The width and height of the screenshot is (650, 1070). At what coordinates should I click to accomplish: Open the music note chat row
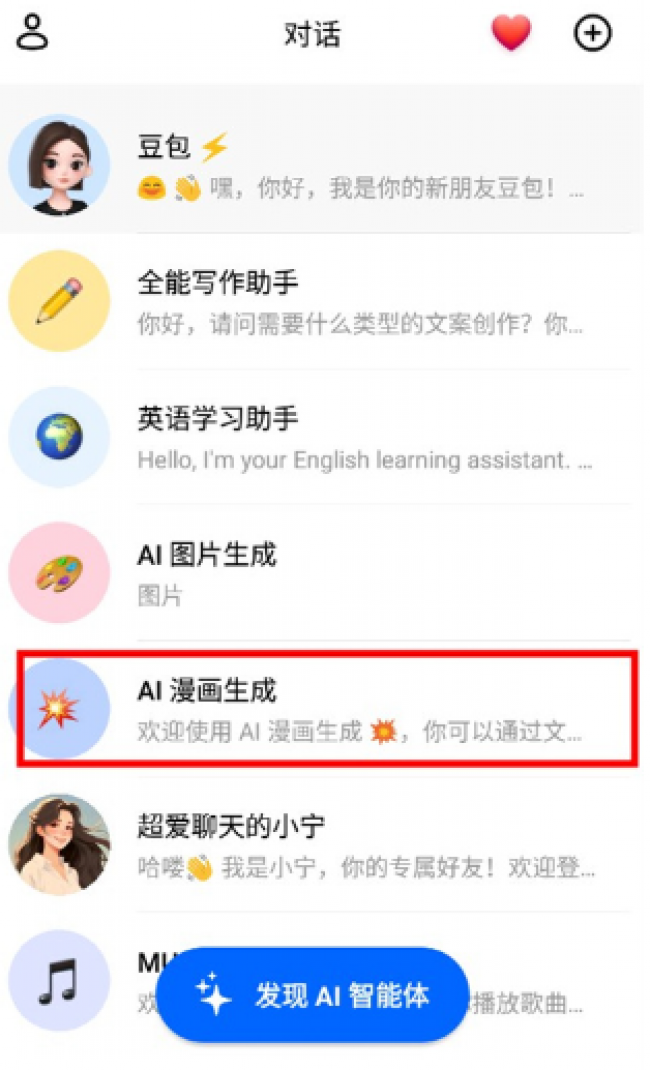tap(58, 981)
